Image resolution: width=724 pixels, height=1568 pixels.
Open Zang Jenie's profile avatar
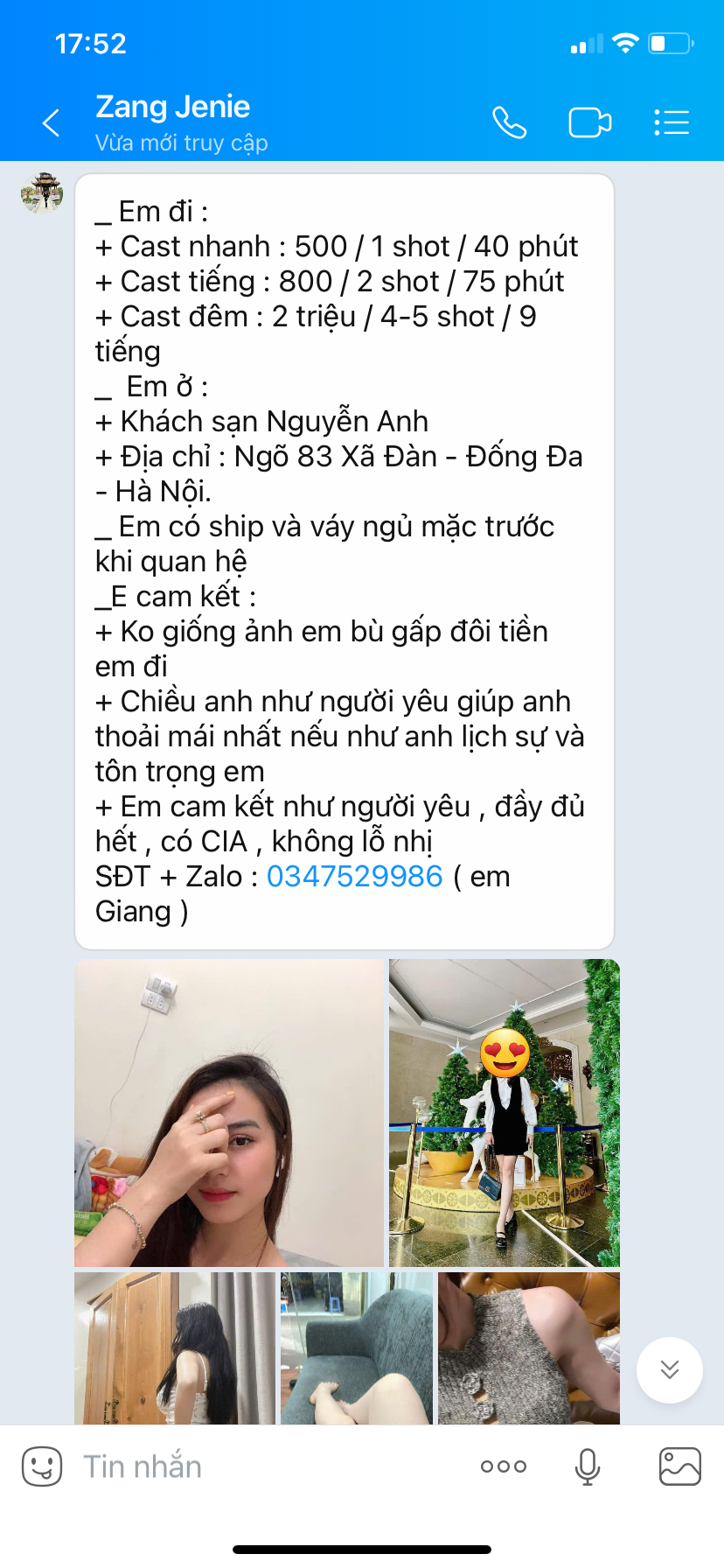[x=41, y=193]
